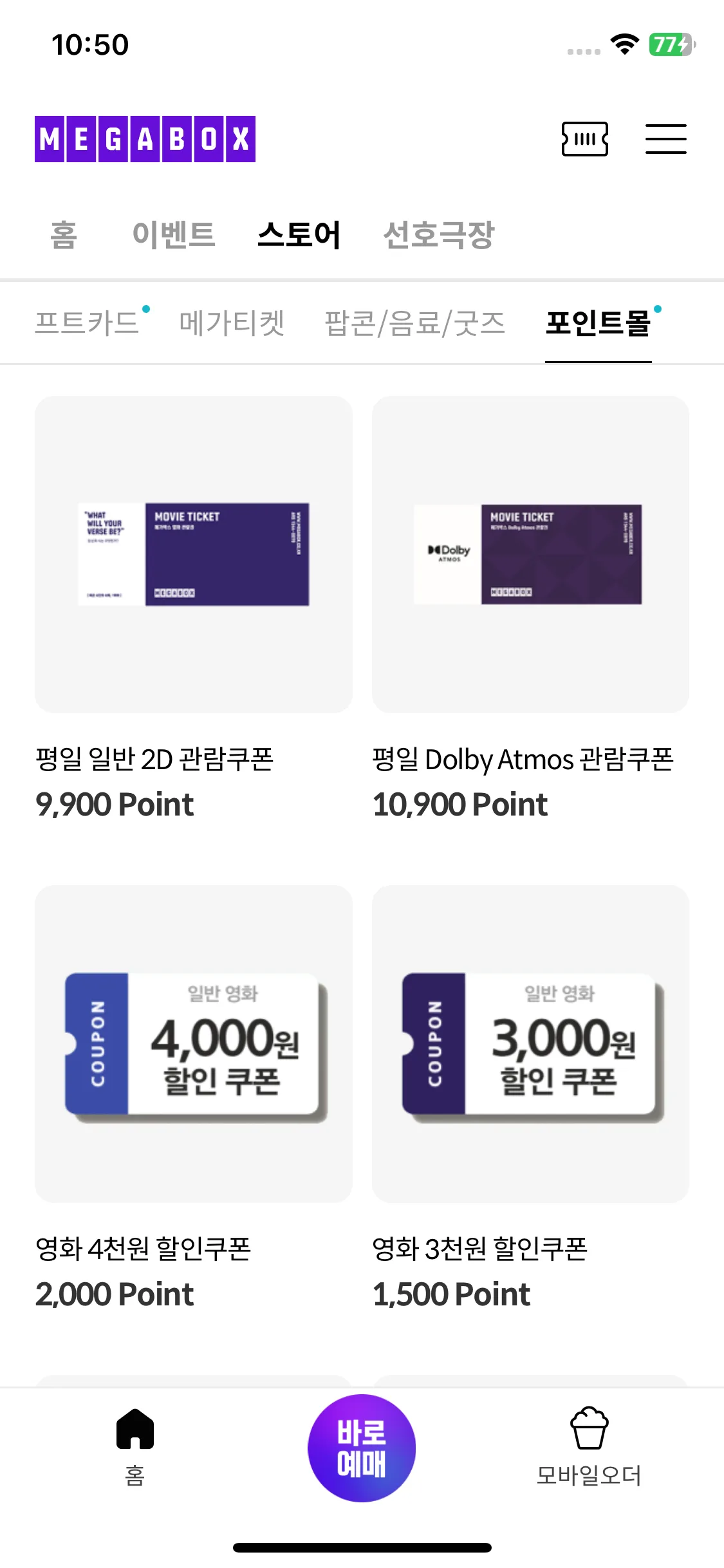
Task: Tap the 바로예매 quick booking button
Action: [x=362, y=1448]
